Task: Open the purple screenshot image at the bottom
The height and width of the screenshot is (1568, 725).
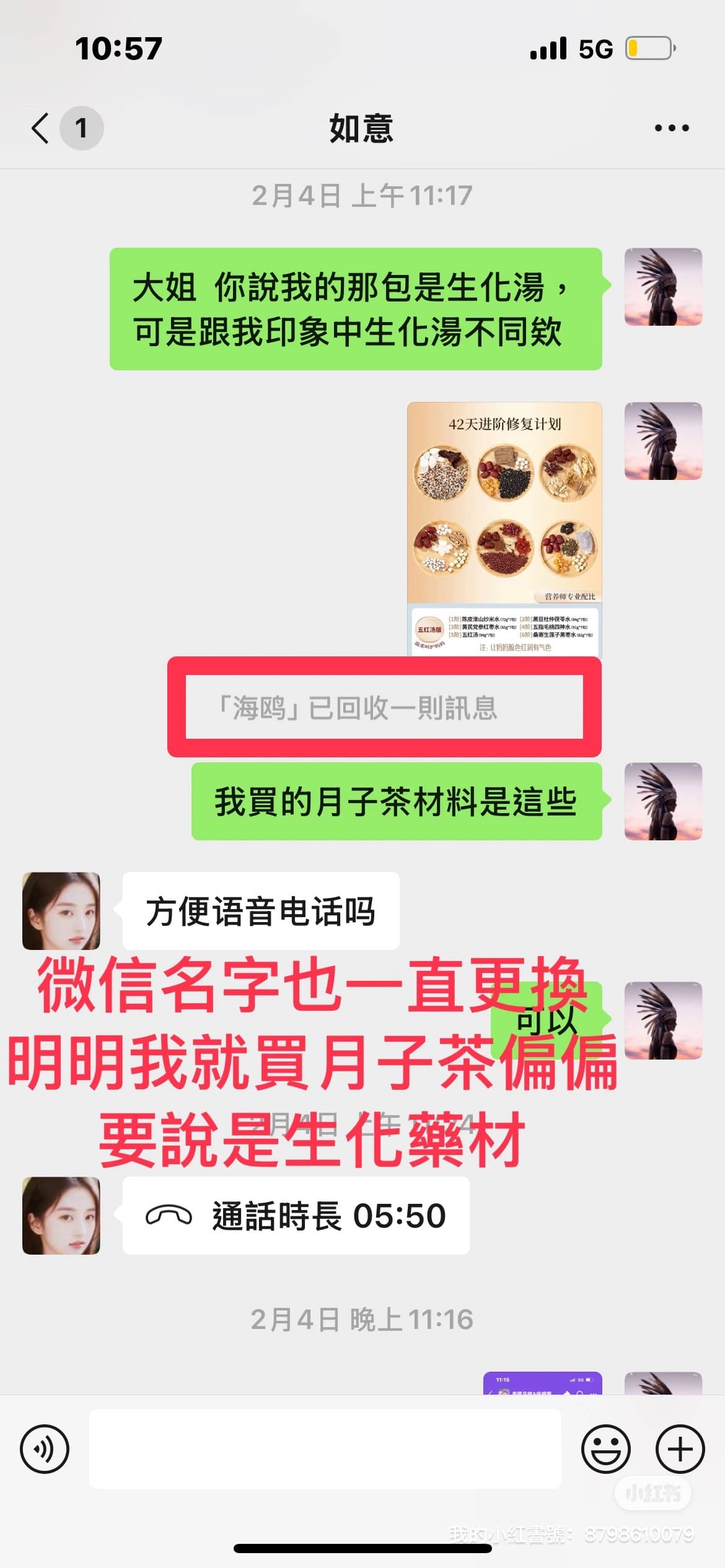Action: coord(542,1383)
